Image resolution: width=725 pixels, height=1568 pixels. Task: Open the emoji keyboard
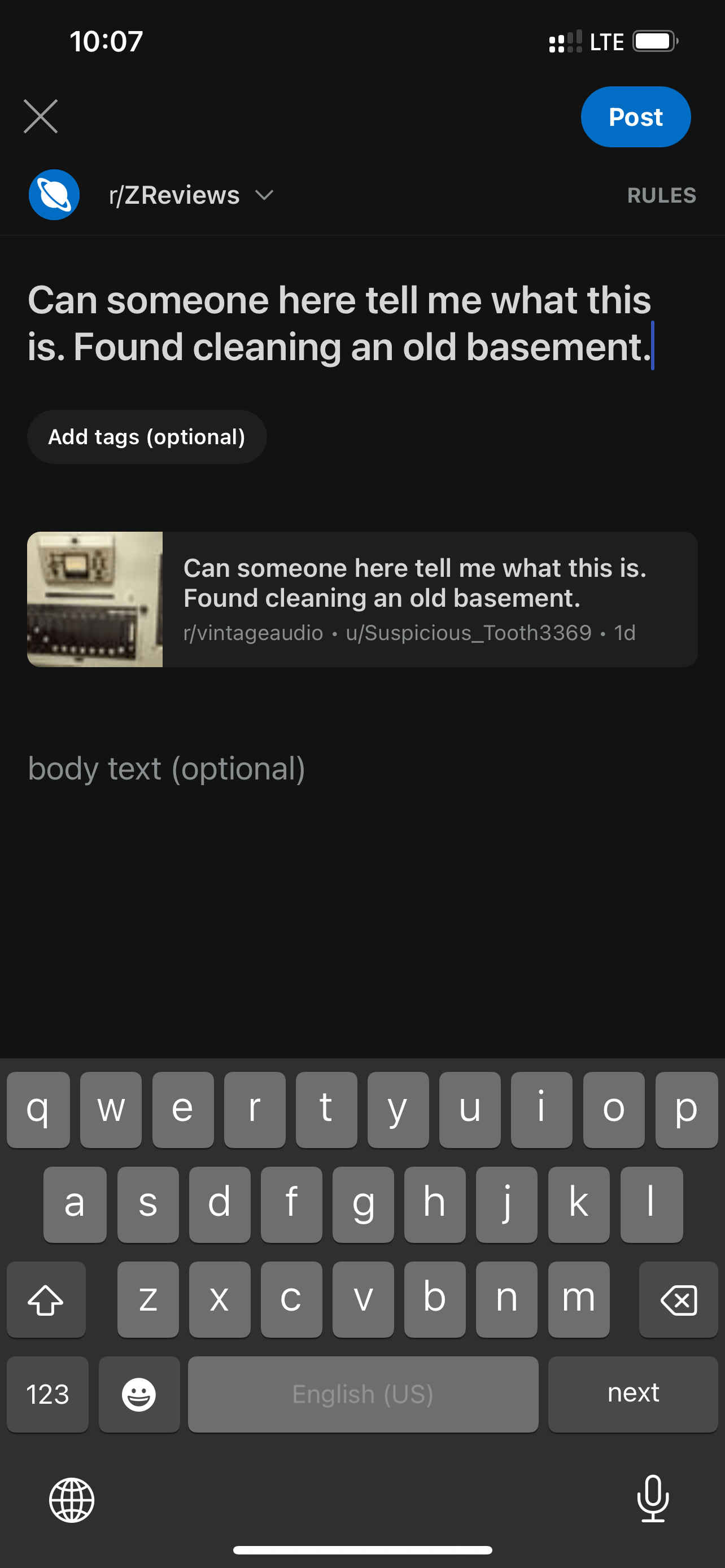(139, 1394)
